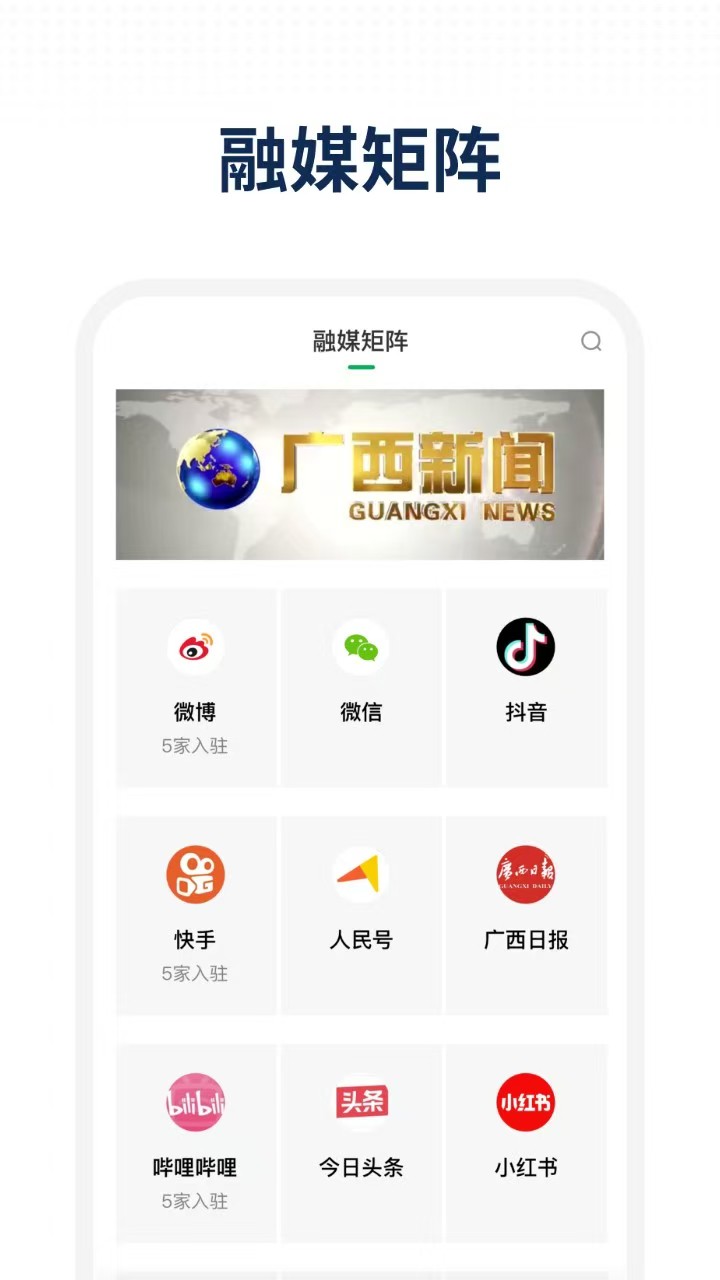
Task: Select the 广西日报 Guangxi Daily icon
Action: [x=525, y=874]
